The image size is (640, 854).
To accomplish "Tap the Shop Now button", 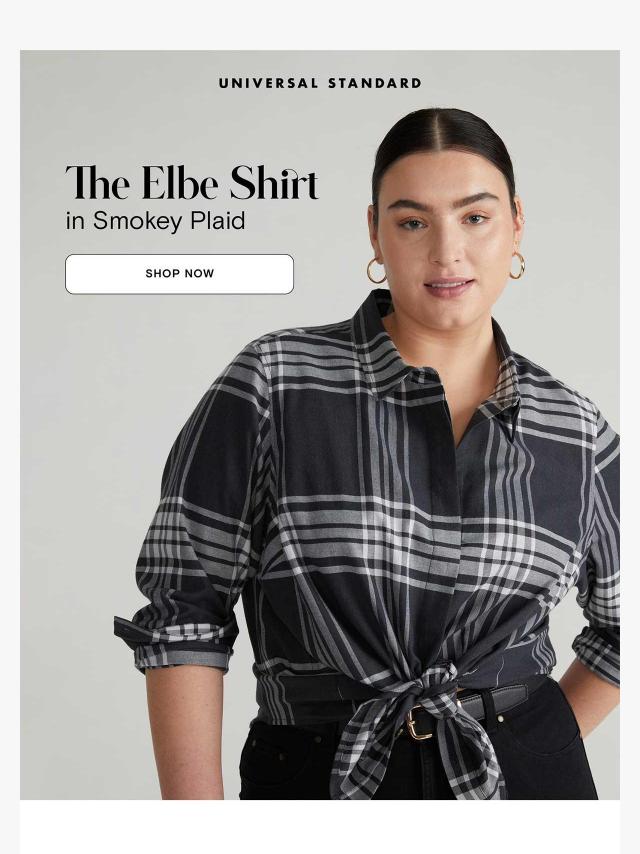I will pos(180,274).
